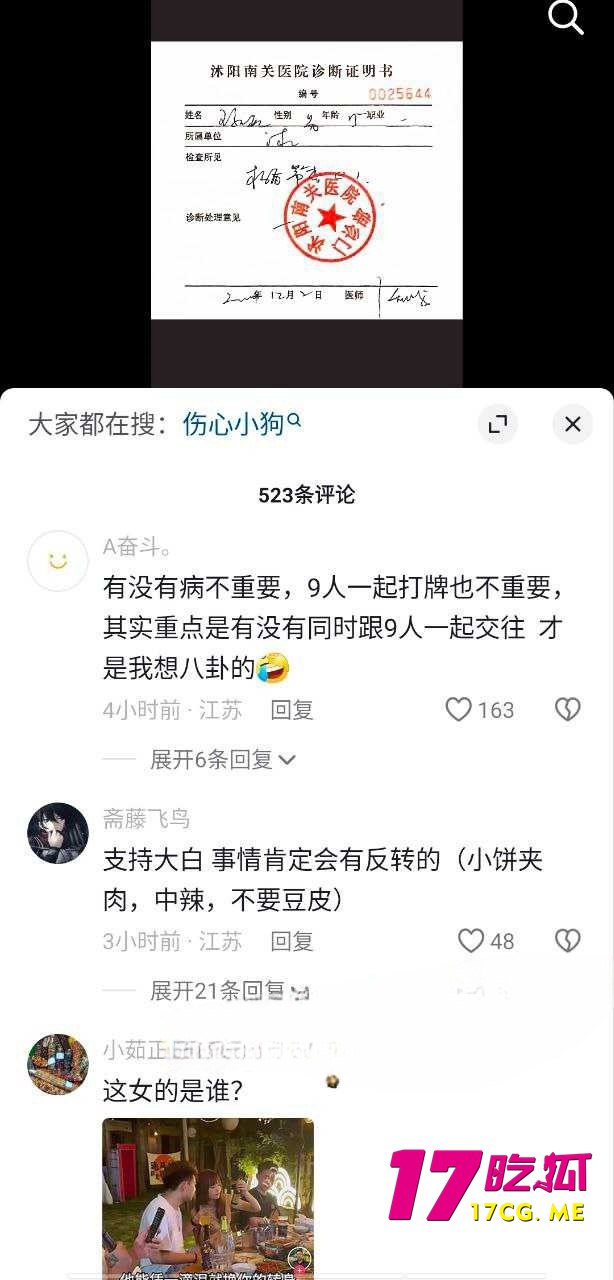Expand the 6 replies under A奋斗。's comment
The image size is (614, 1280).
tap(223, 760)
